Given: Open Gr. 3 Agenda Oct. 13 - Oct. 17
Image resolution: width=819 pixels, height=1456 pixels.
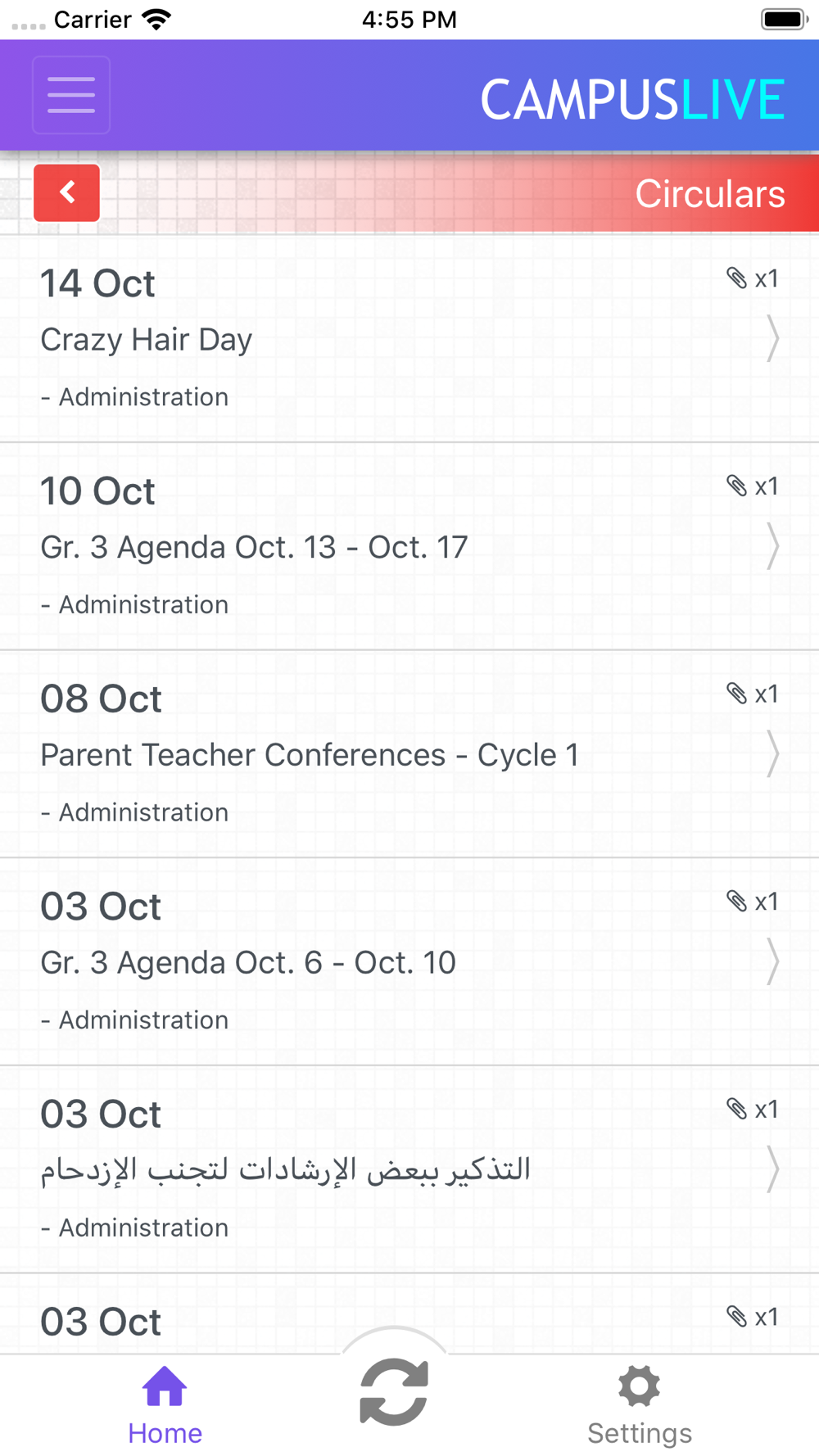Looking at the screenshot, I should (409, 547).
